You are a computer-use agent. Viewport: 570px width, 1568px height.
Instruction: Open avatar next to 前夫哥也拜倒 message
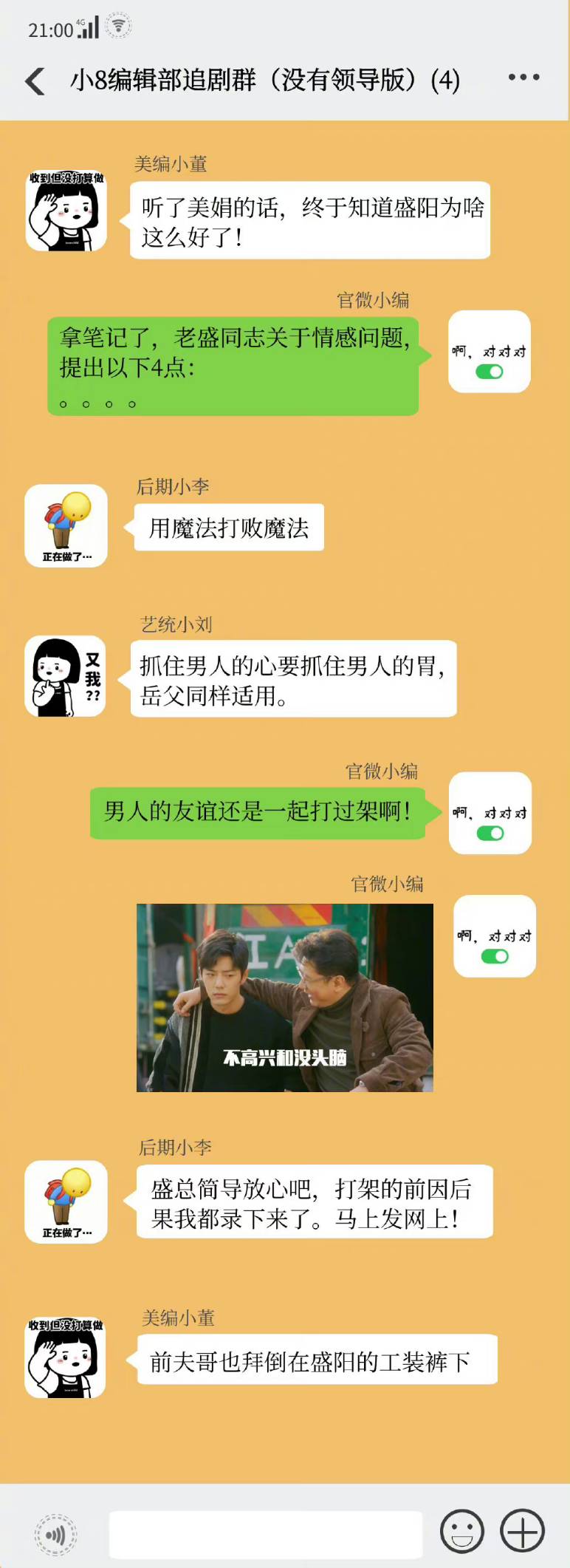(66, 1358)
